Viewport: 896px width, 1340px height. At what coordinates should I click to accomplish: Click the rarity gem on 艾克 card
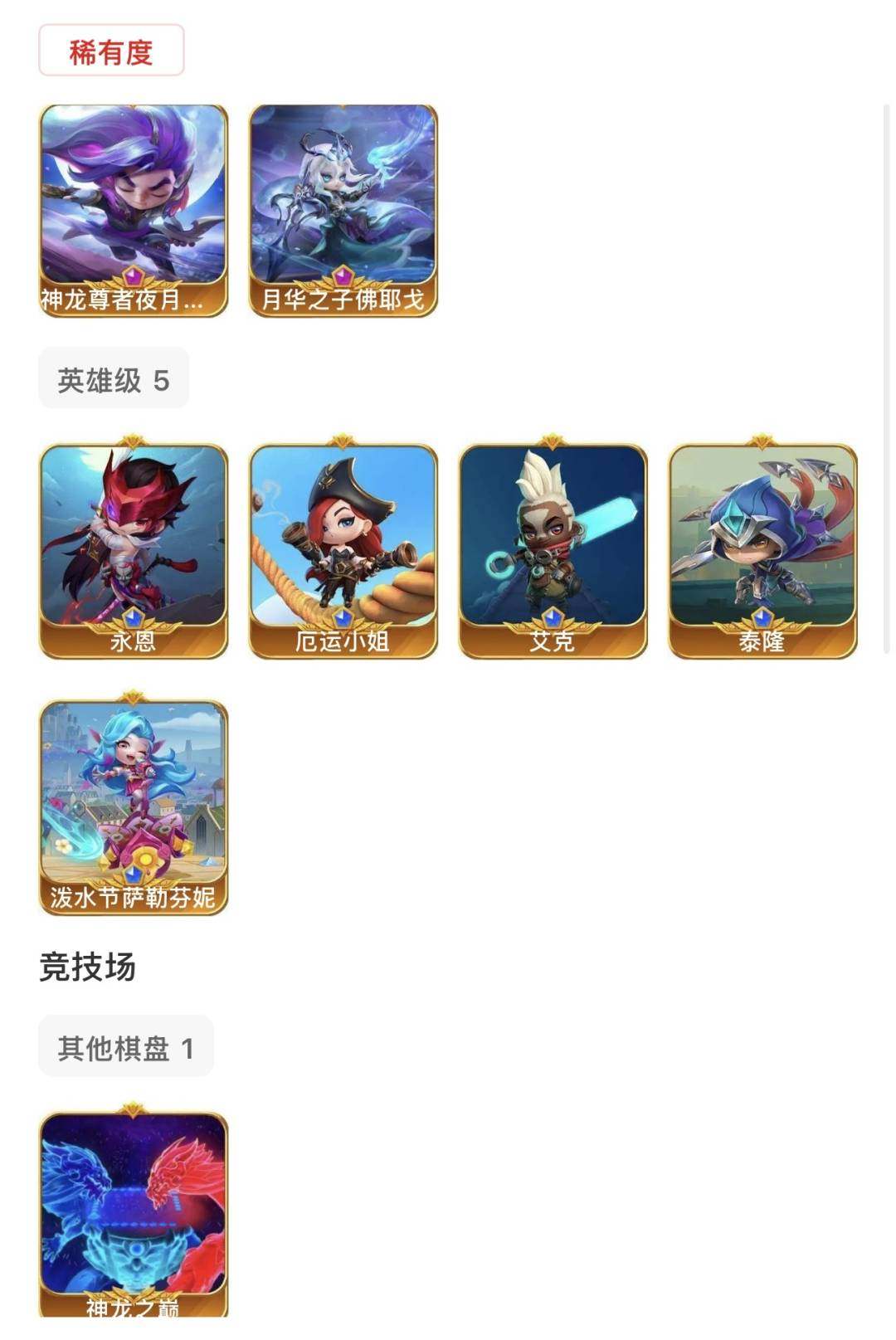pos(552,618)
